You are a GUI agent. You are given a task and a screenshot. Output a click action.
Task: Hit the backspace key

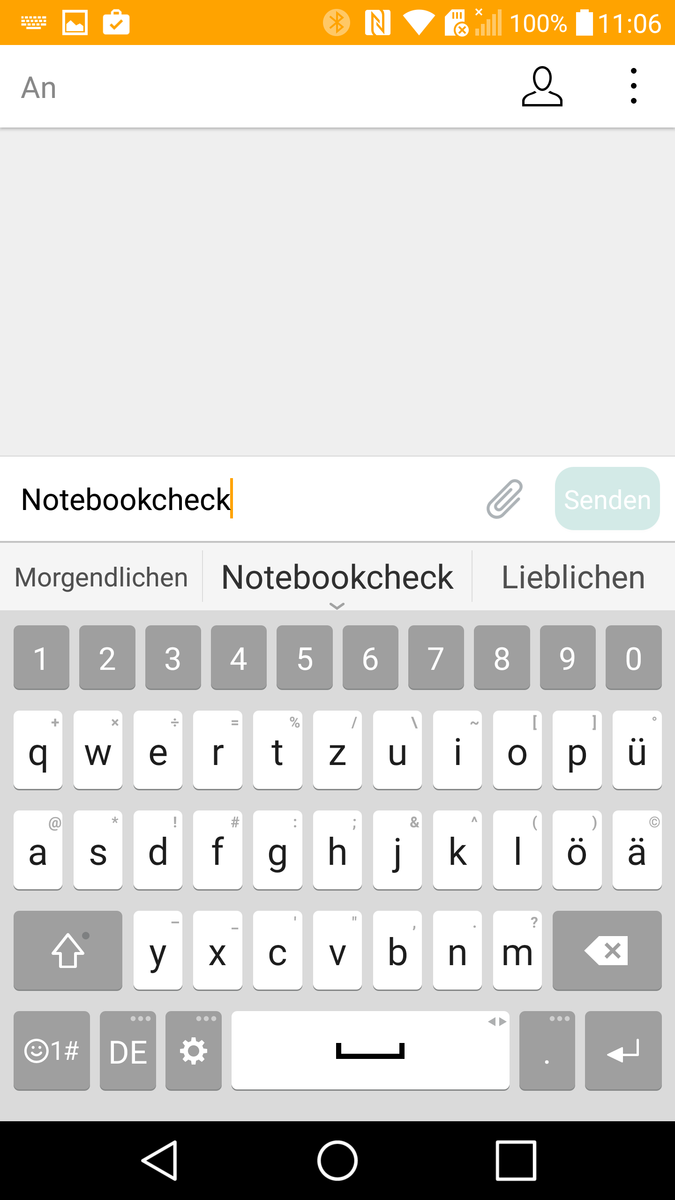607,951
